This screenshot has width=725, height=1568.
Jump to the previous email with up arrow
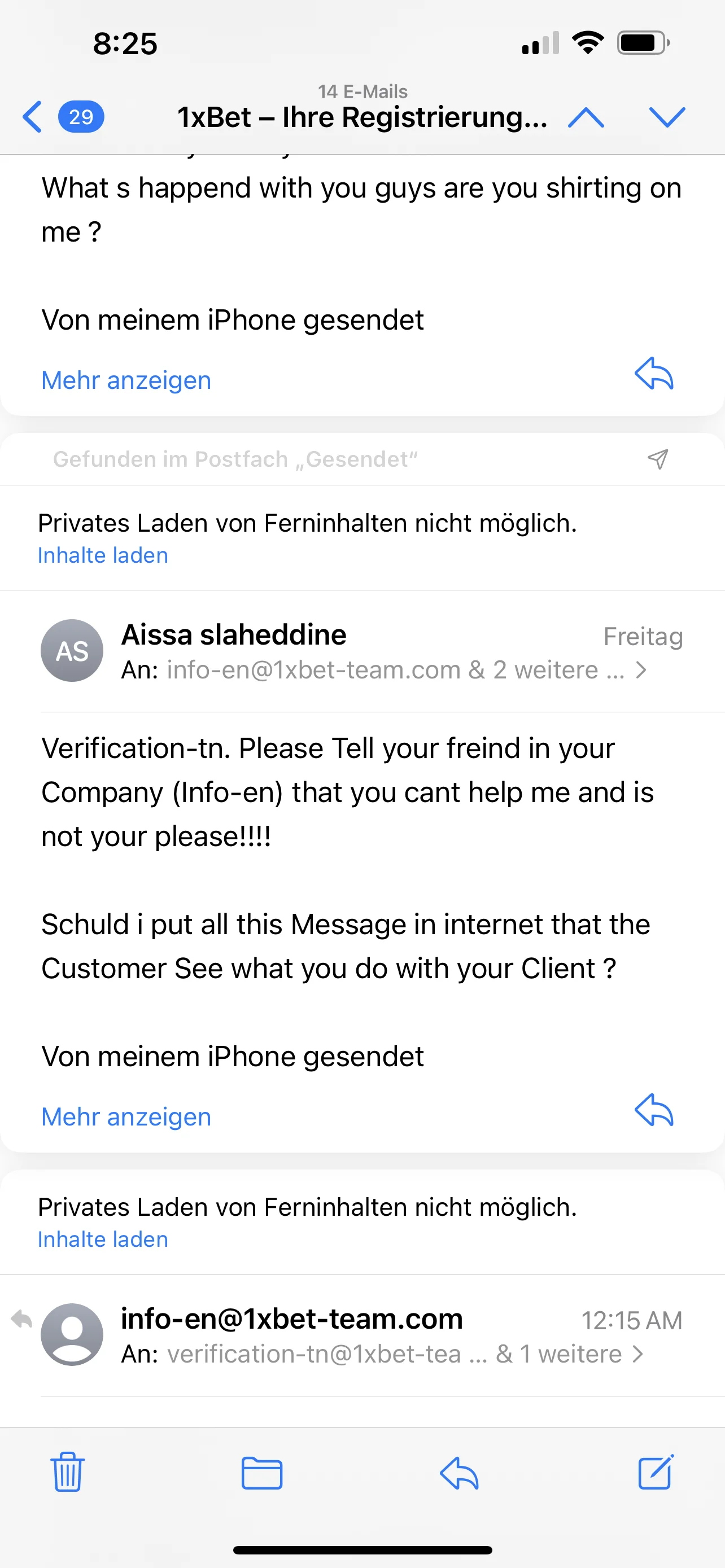tap(585, 116)
